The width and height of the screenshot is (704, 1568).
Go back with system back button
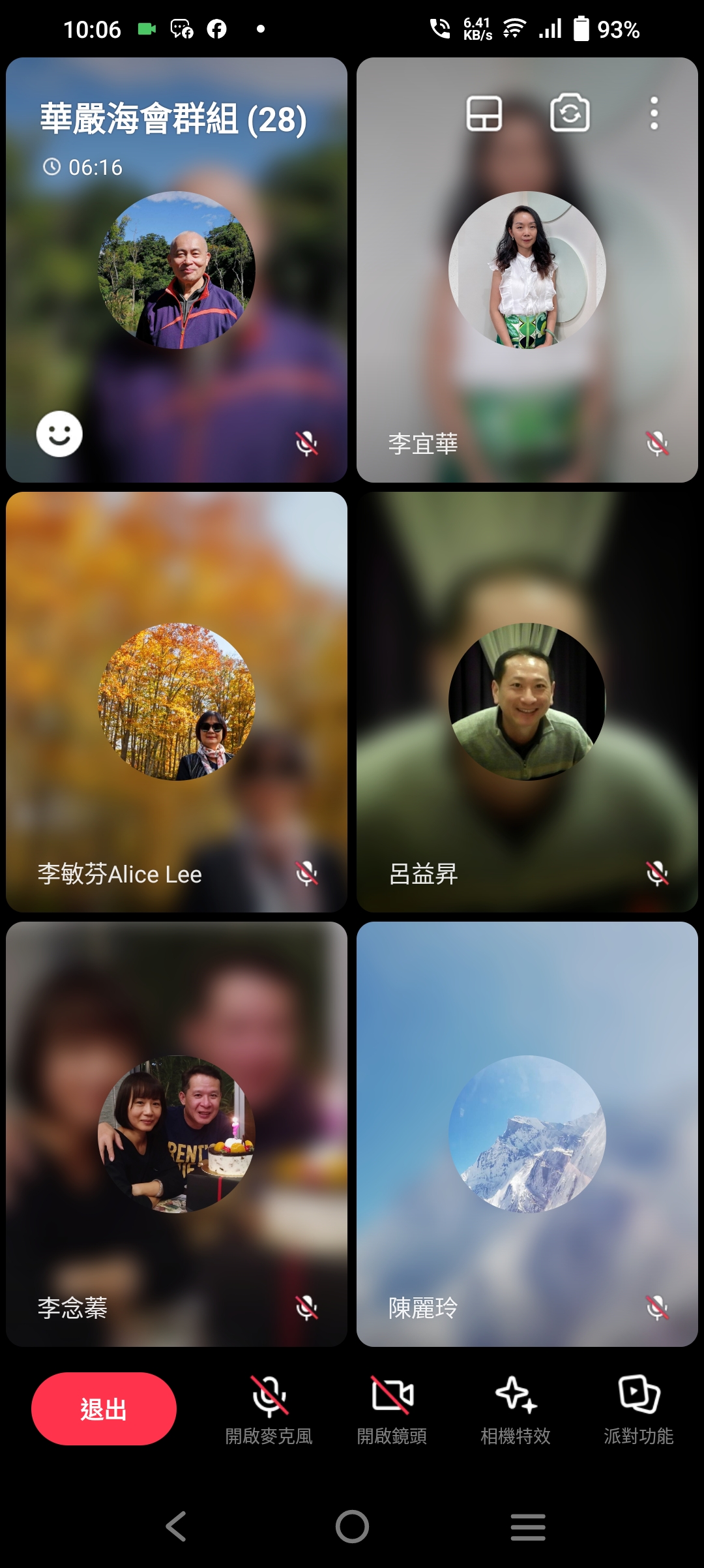[x=176, y=1527]
